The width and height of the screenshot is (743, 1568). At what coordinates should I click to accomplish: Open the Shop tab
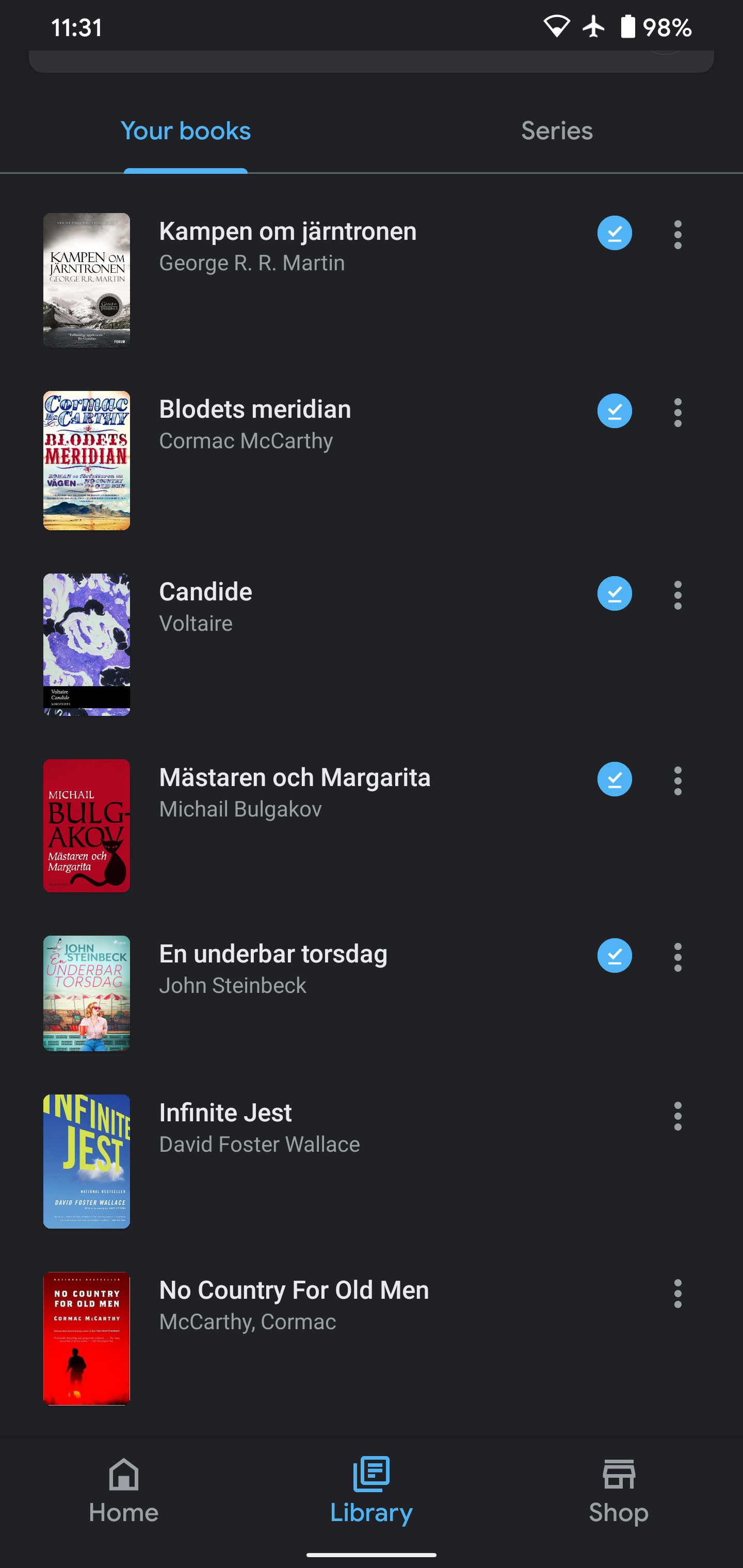[619, 1490]
